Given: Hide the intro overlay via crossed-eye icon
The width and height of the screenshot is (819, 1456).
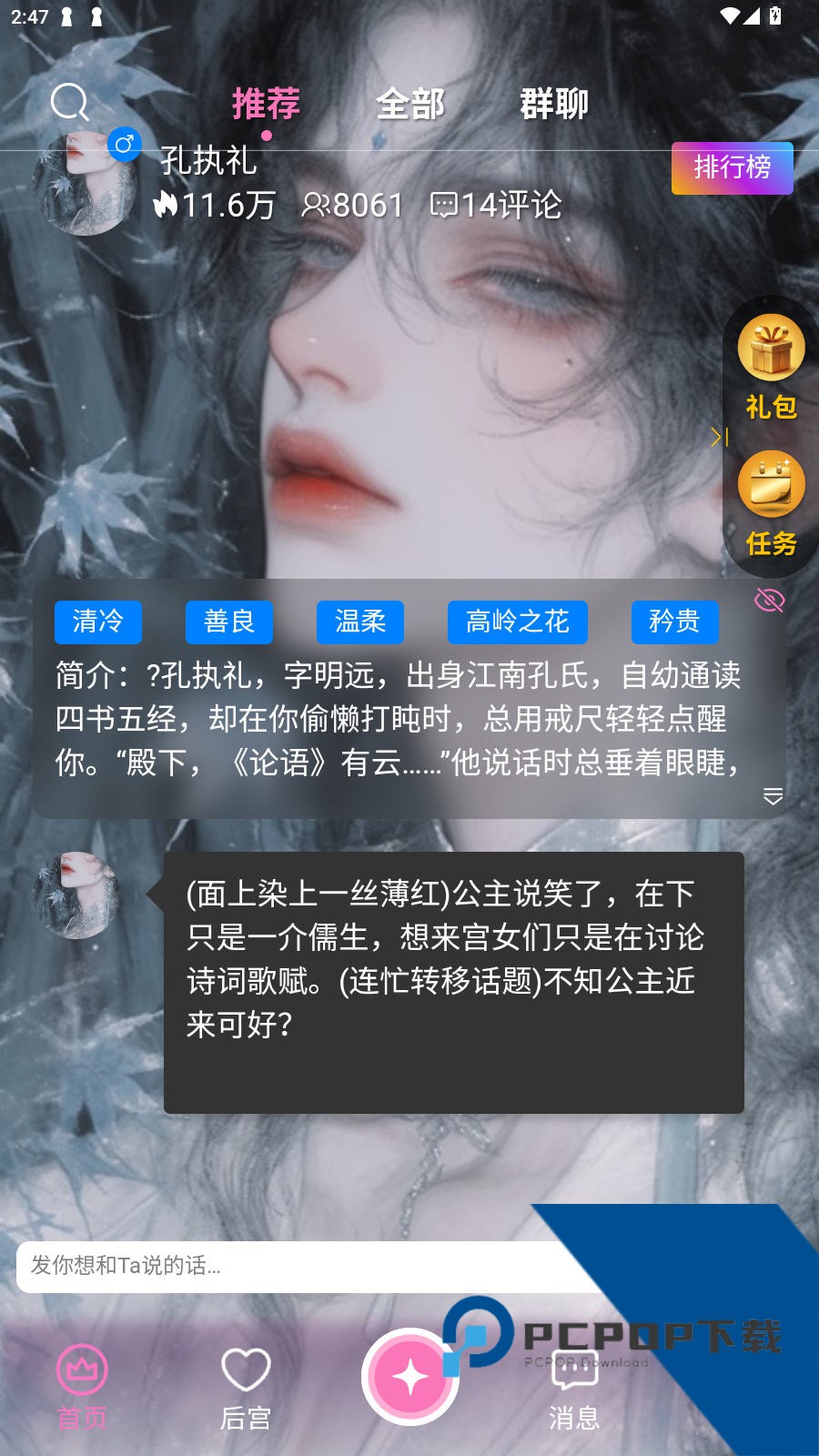Looking at the screenshot, I should pyautogui.click(x=772, y=601).
